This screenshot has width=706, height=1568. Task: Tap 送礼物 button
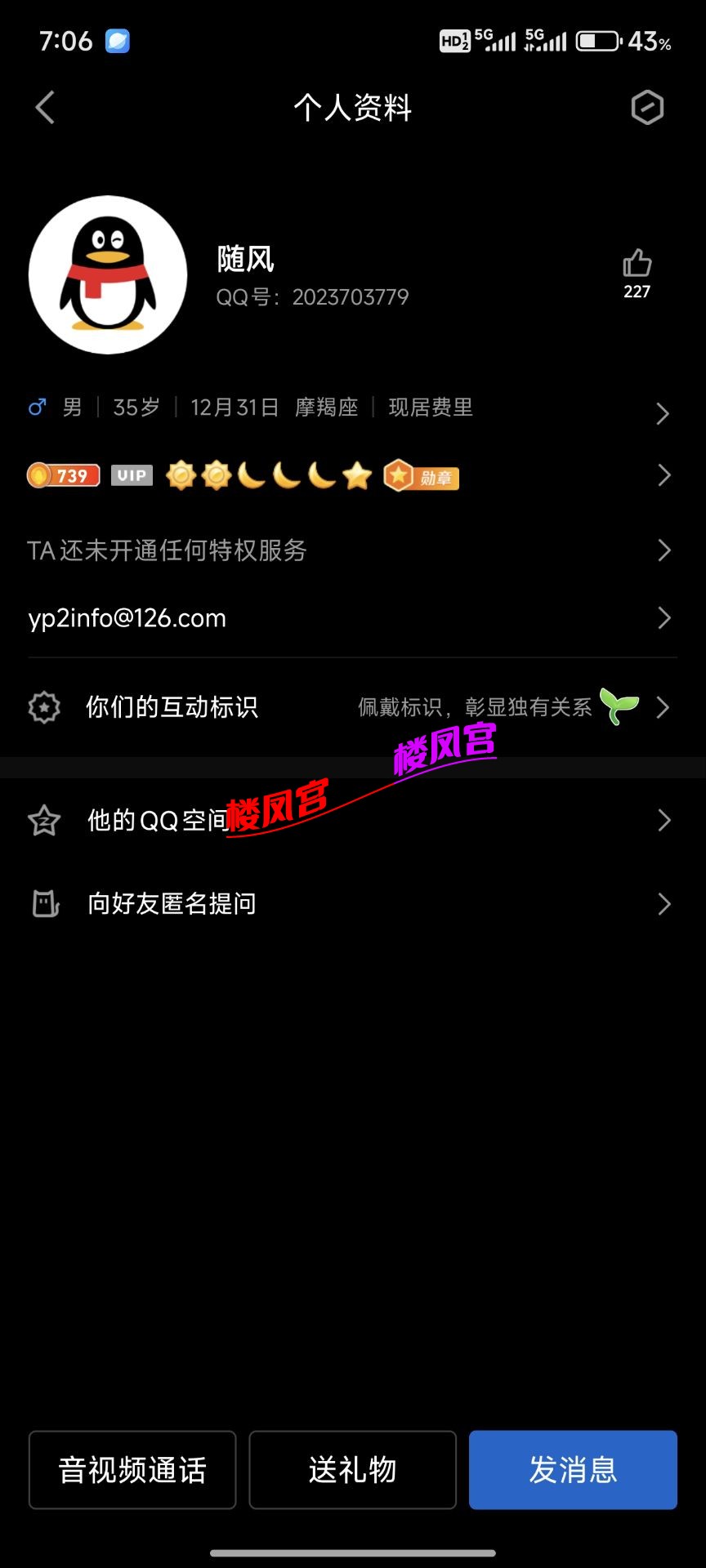click(x=352, y=1470)
